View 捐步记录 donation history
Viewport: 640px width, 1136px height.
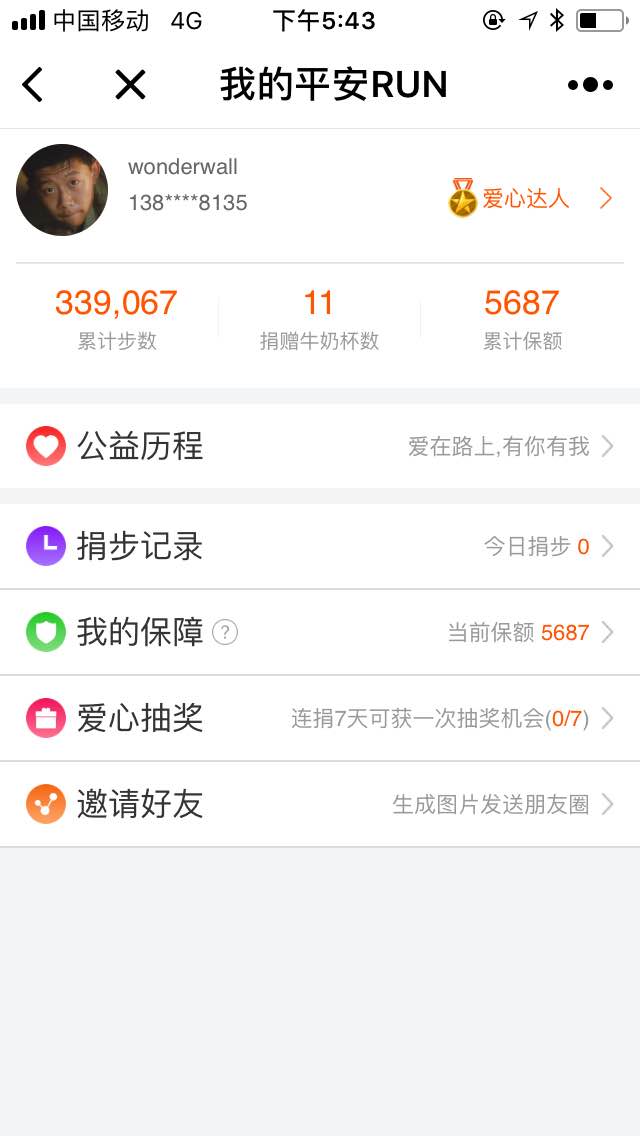pos(320,547)
